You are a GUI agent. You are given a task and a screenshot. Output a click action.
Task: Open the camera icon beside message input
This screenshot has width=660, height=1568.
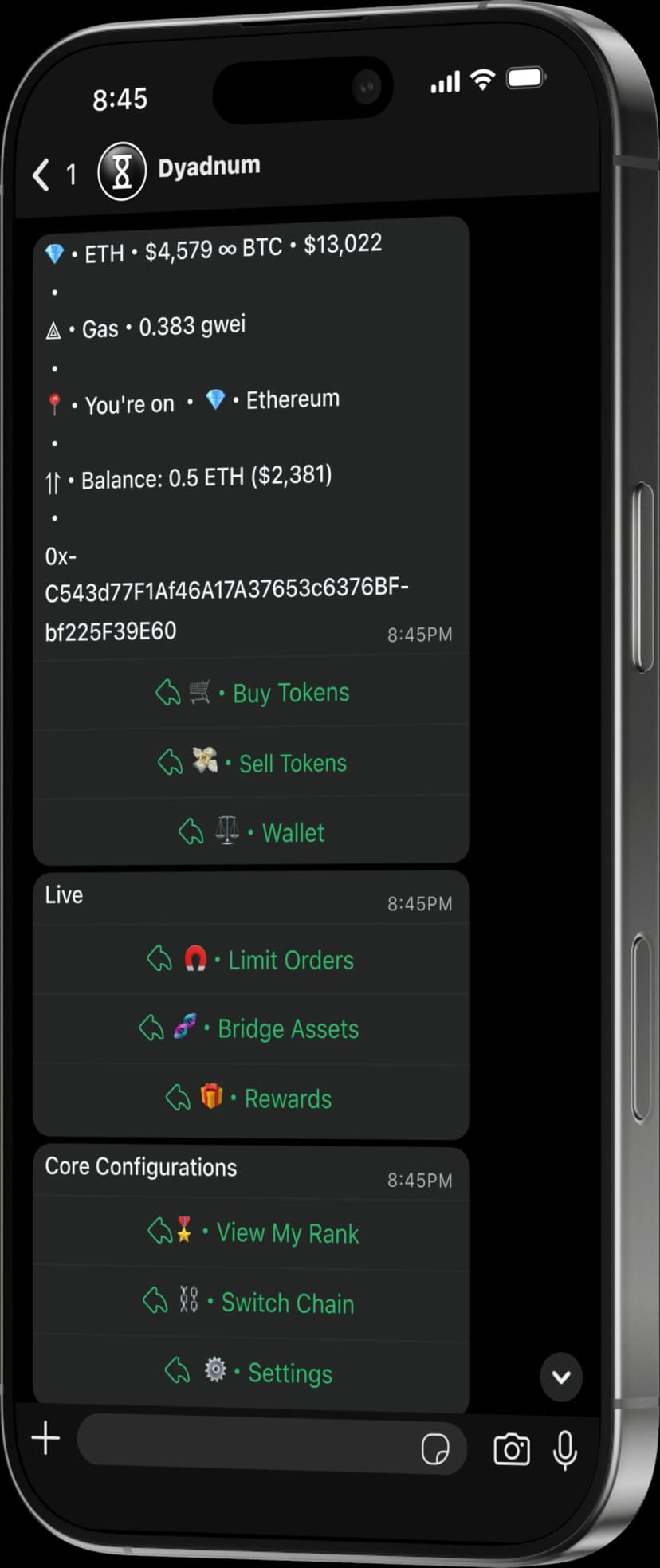coord(511,1449)
